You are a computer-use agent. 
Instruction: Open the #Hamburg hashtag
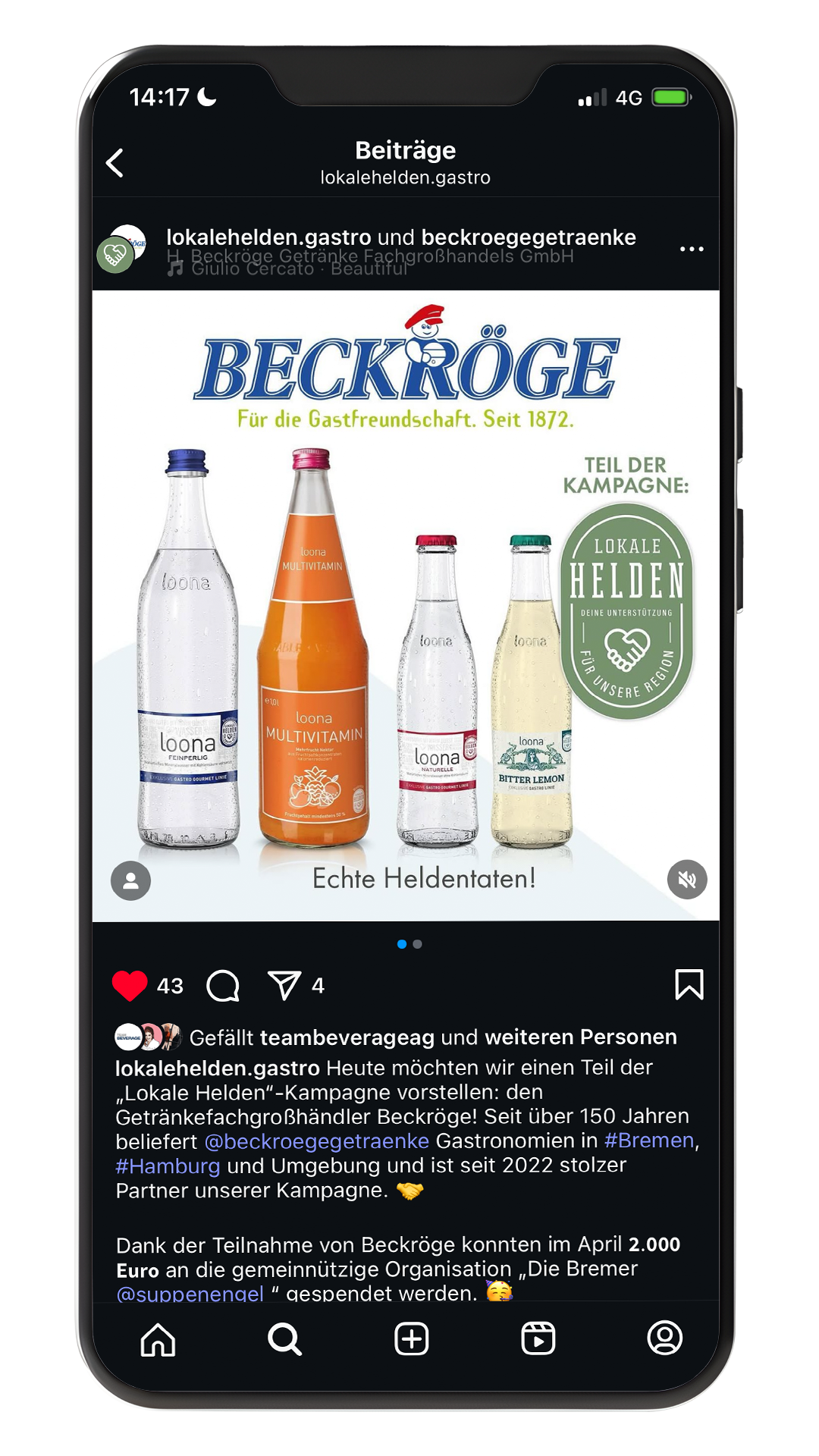(x=168, y=1166)
